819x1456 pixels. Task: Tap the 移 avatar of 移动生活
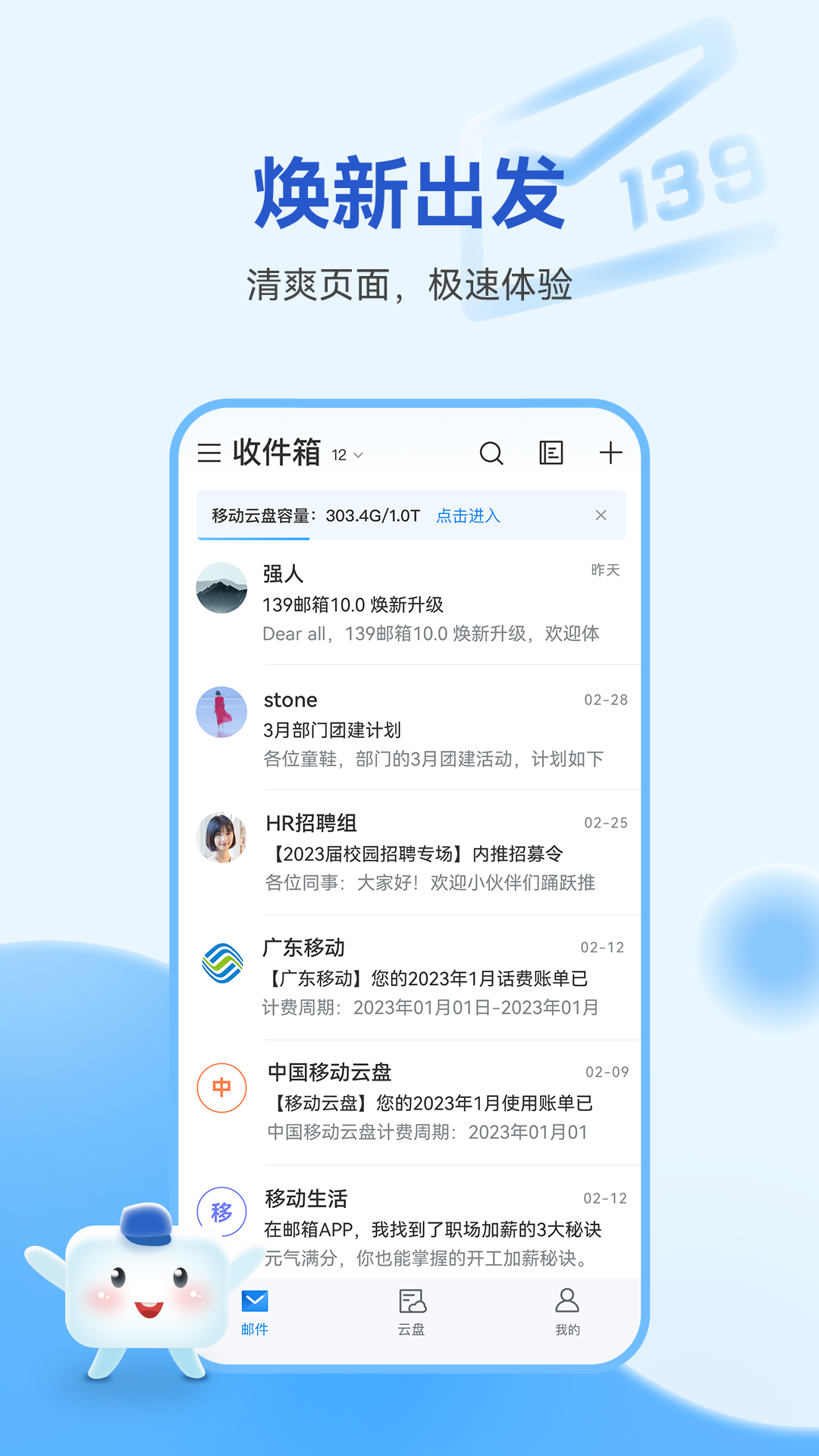coord(221,1212)
